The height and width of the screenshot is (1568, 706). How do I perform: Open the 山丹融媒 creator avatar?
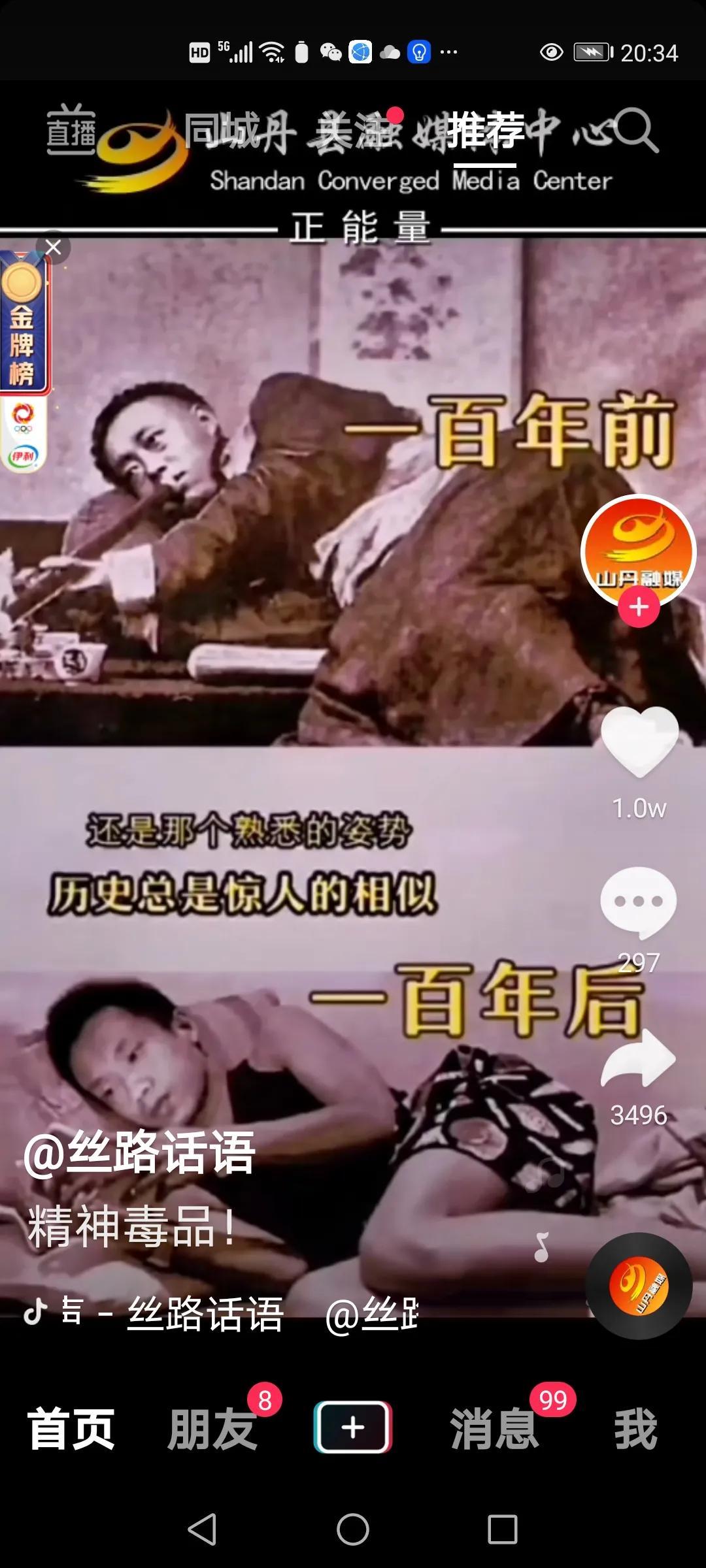[638, 547]
